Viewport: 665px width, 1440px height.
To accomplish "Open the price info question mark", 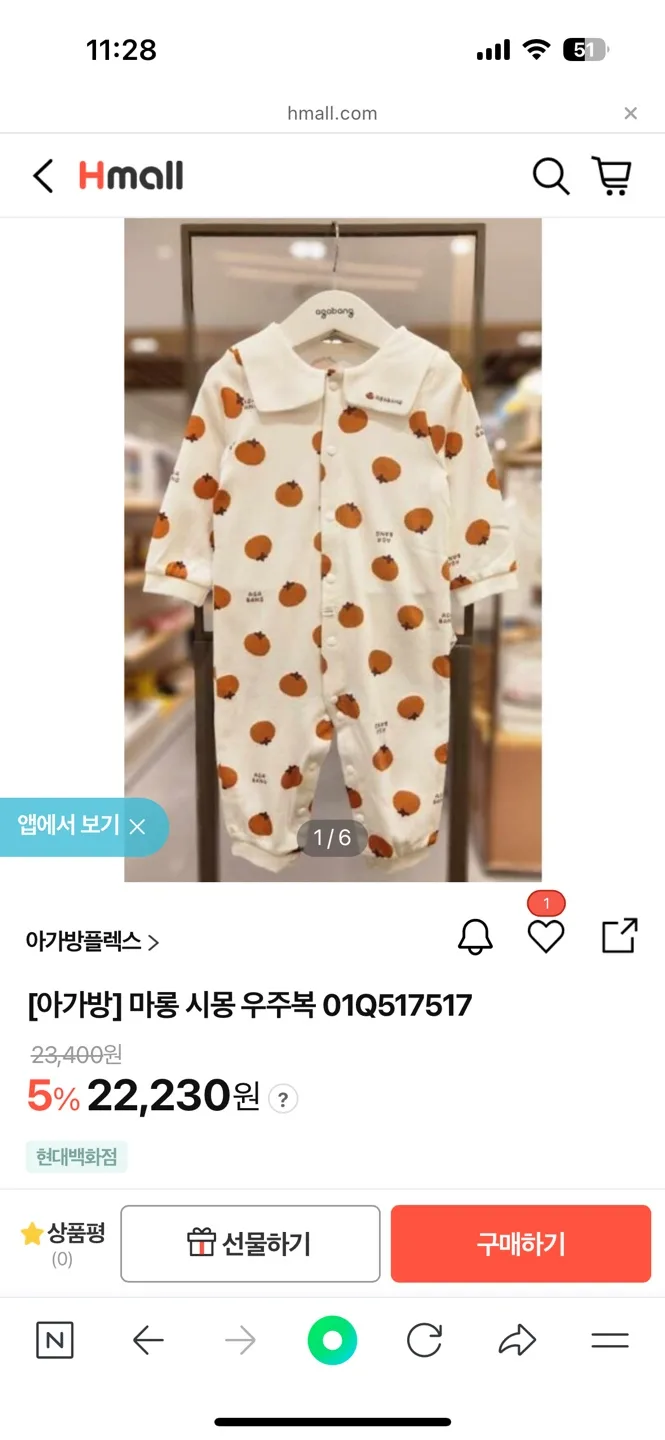I will [x=284, y=1099].
